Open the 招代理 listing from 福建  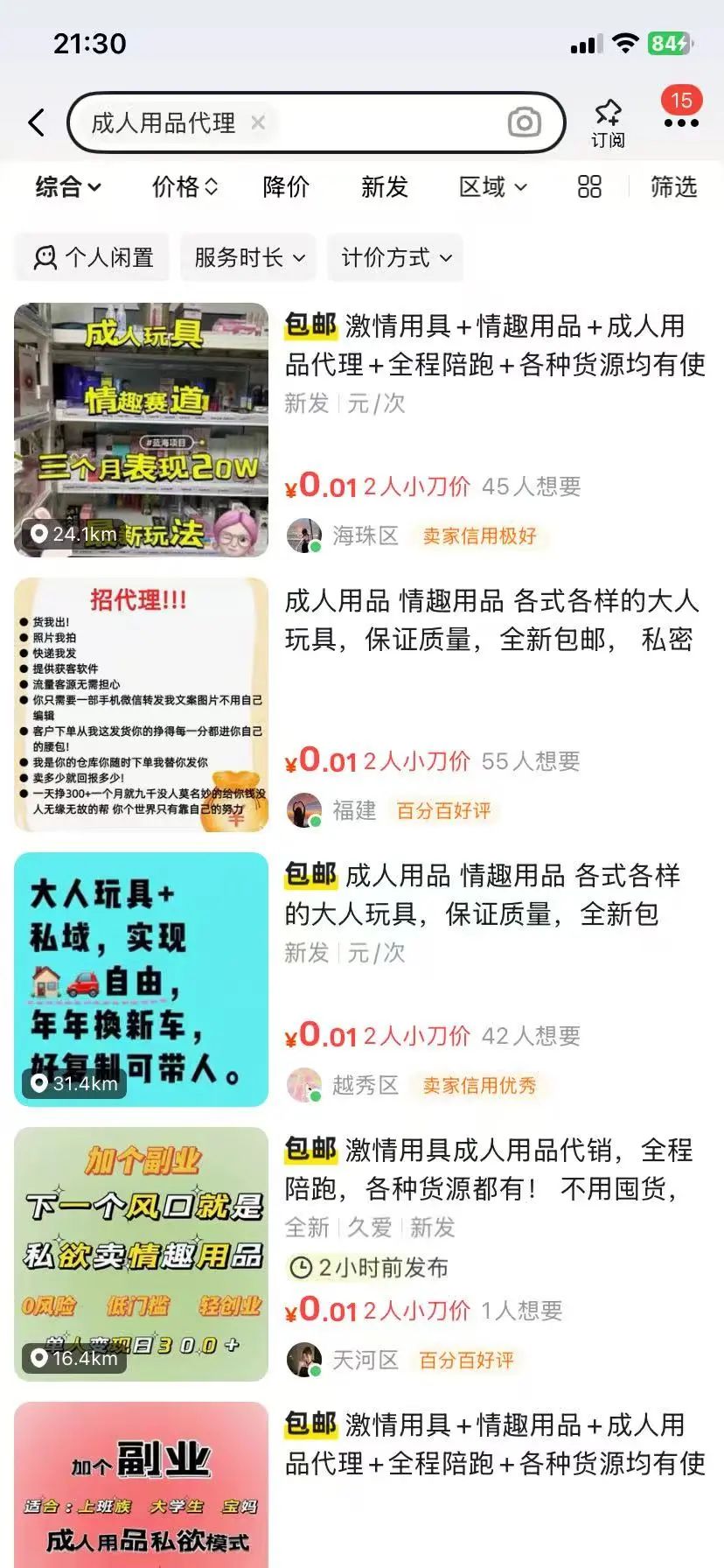(x=362, y=704)
